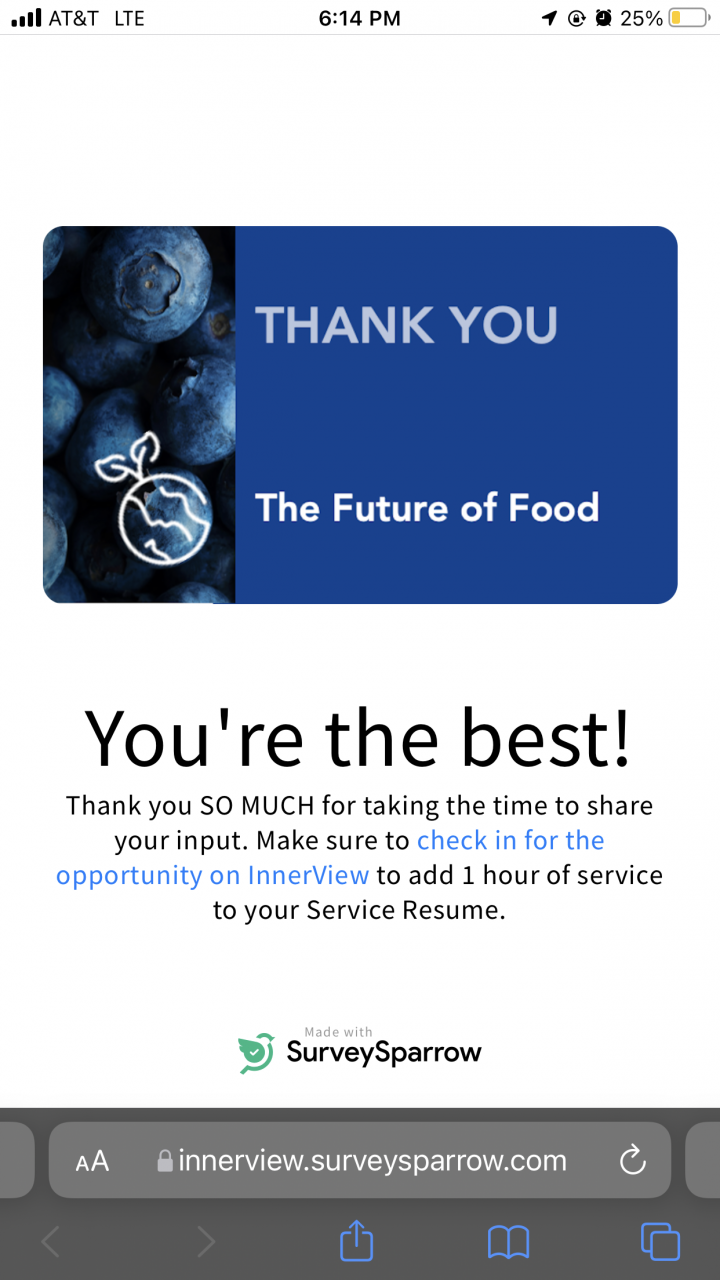Viewport: 720px width, 1280px height.
Task: Open the AA reader options menu
Action: pos(92,1161)
